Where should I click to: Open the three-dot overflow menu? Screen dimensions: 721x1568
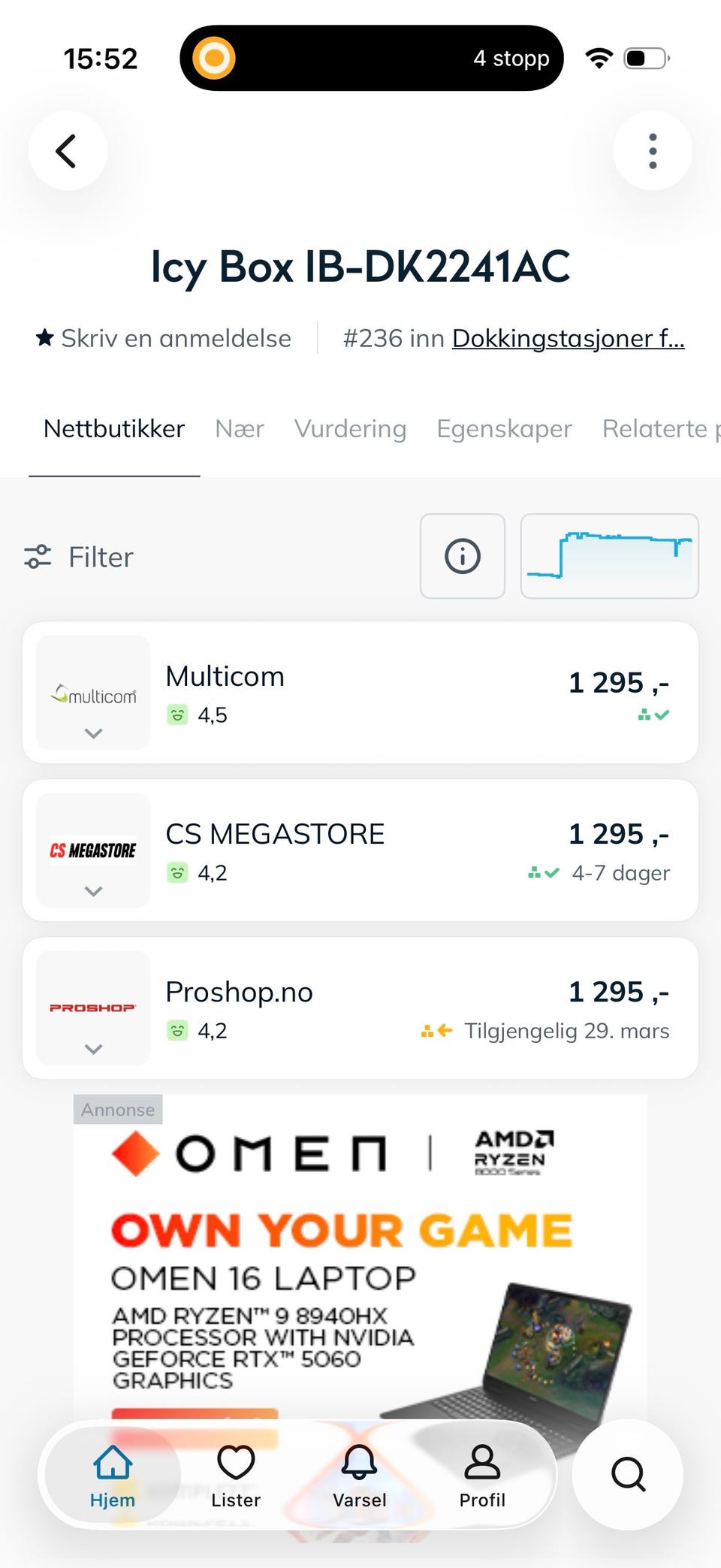[x=652, y=151]
